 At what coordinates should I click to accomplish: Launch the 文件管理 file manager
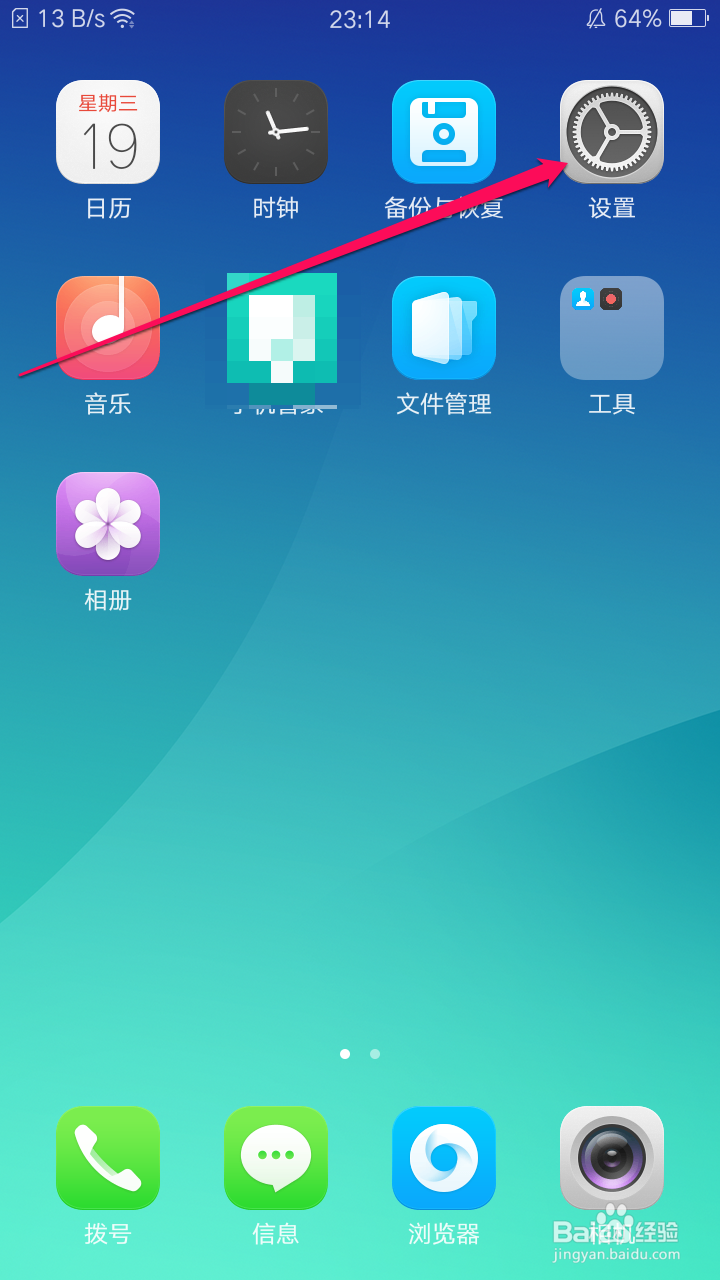click(x=443, y=328)
